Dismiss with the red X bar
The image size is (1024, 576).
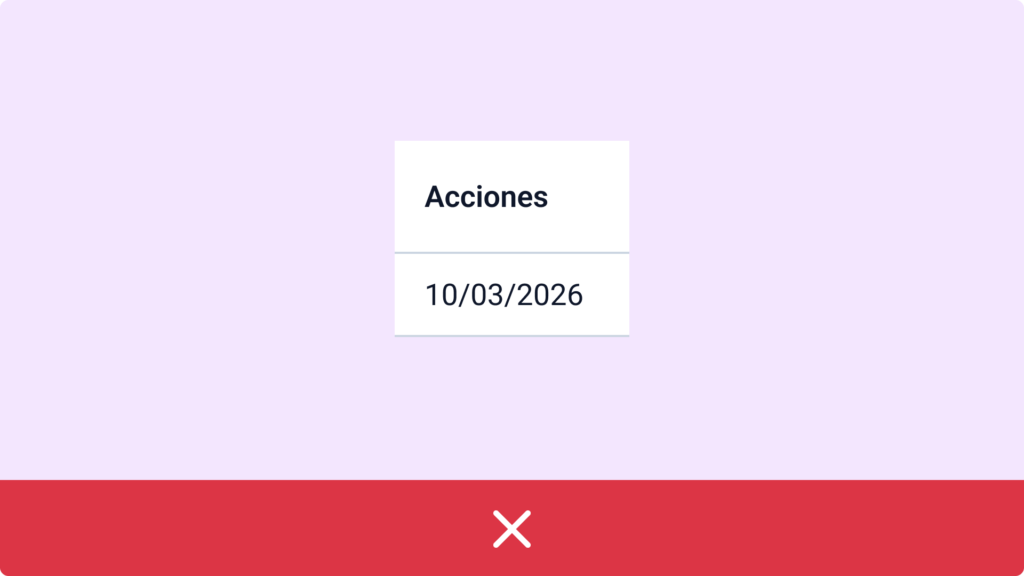coord(511,528)
